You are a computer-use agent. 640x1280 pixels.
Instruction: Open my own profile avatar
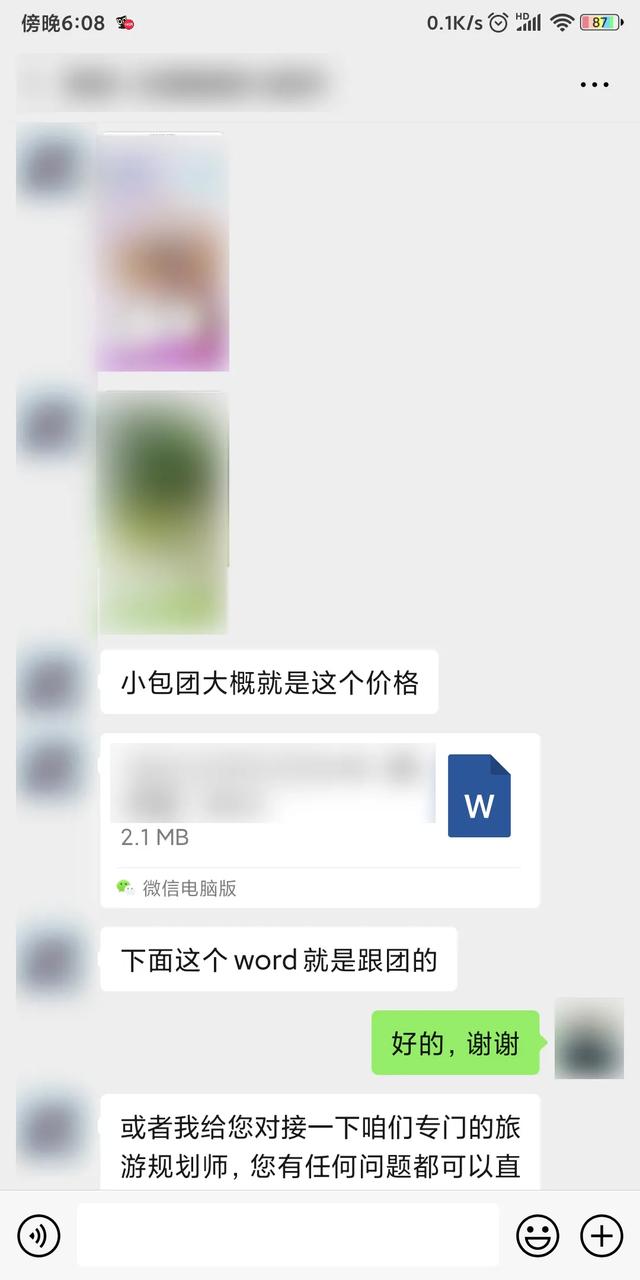point(588,1038)
